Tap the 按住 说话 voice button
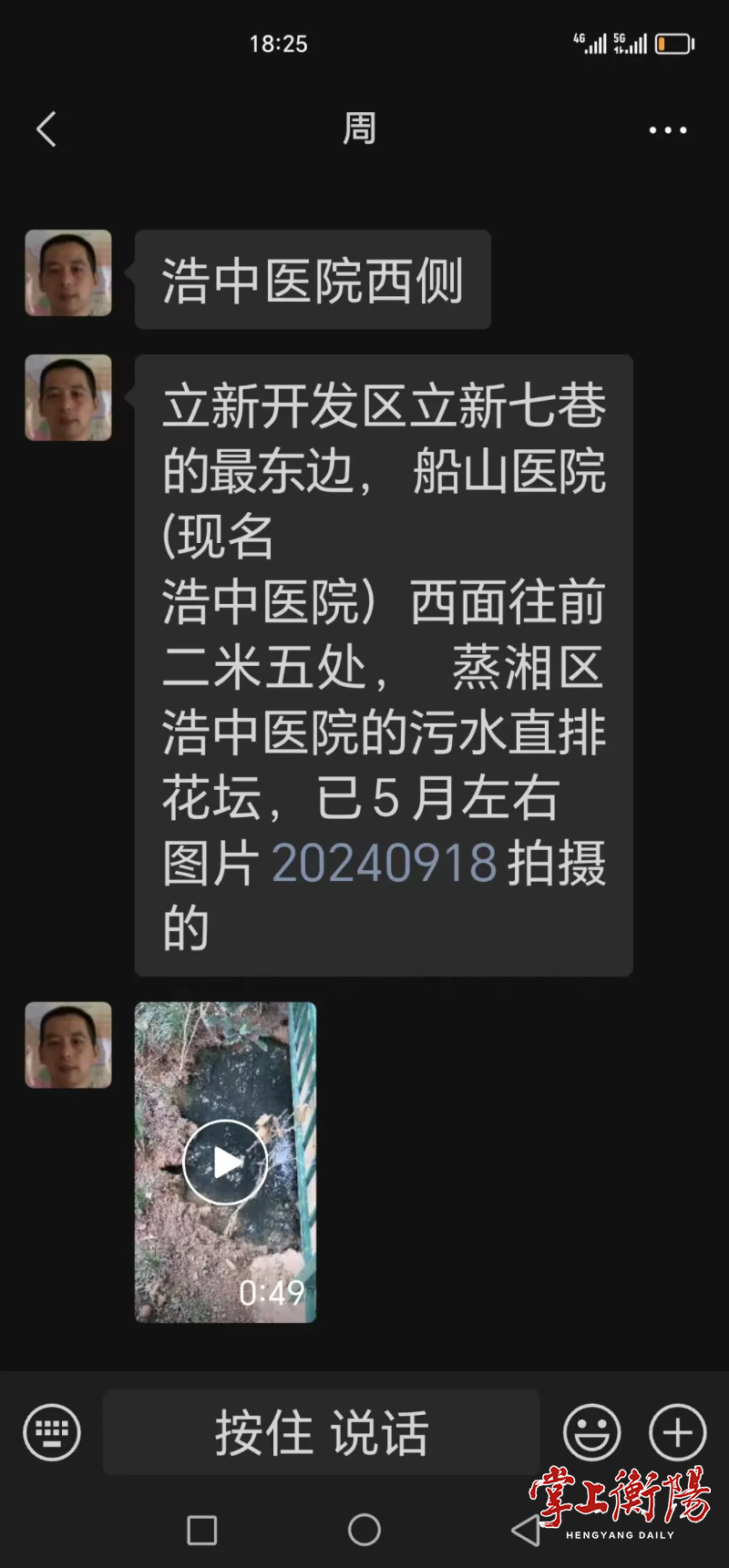This screenshot has height=1568, width=729. point(321,1433)
